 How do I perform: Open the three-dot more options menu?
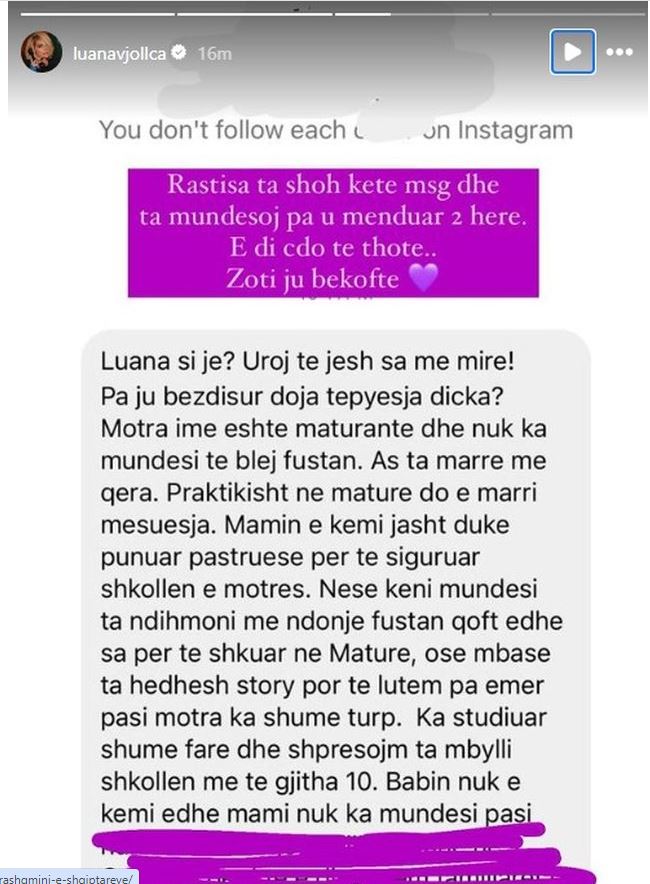[x=619, y=52]
